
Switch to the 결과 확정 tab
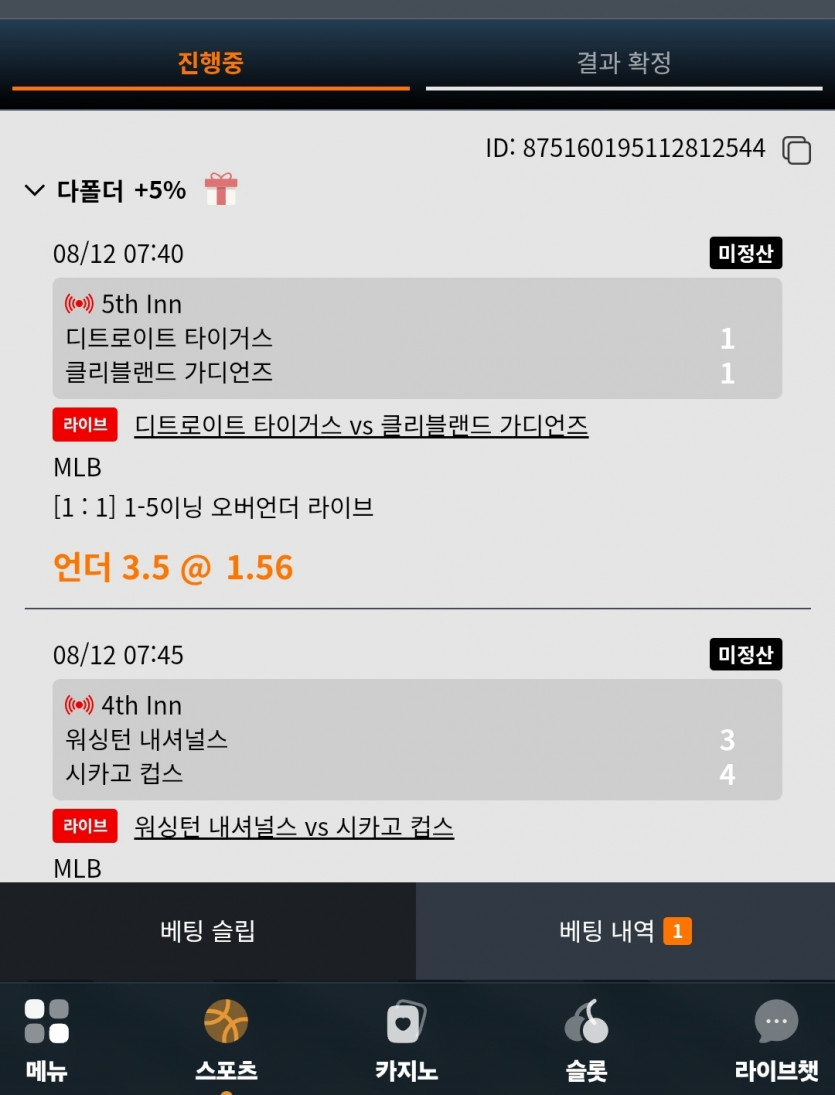point(623,64)
